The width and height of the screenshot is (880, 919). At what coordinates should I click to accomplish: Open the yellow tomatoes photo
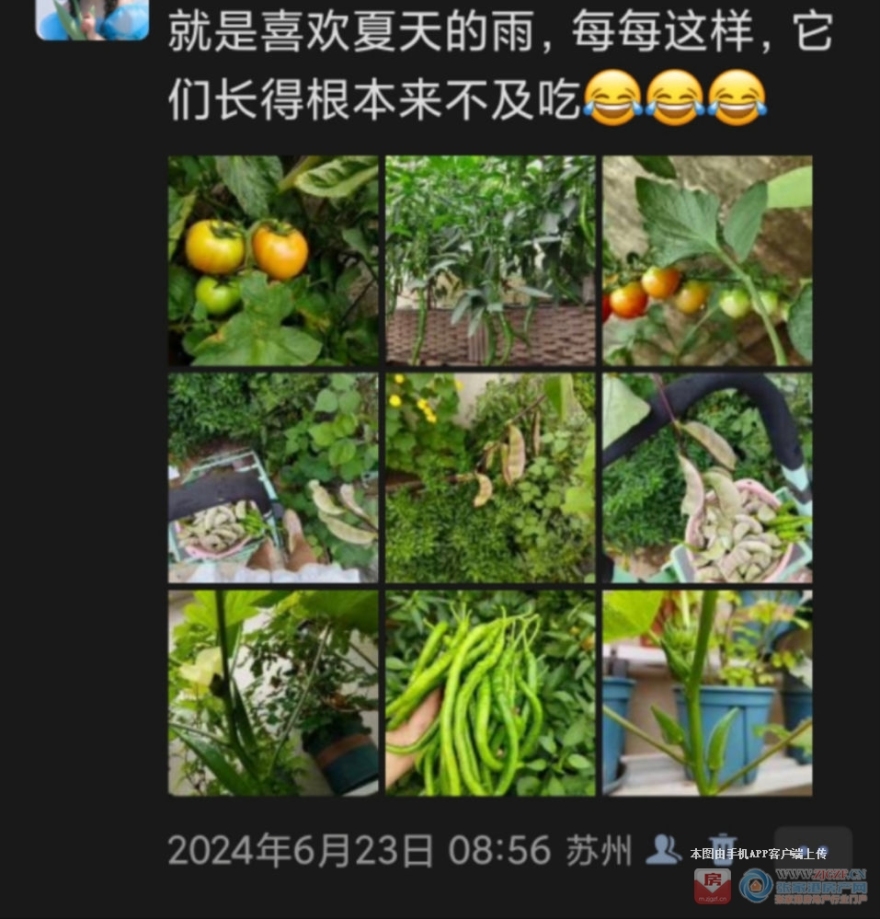point(273,260)
